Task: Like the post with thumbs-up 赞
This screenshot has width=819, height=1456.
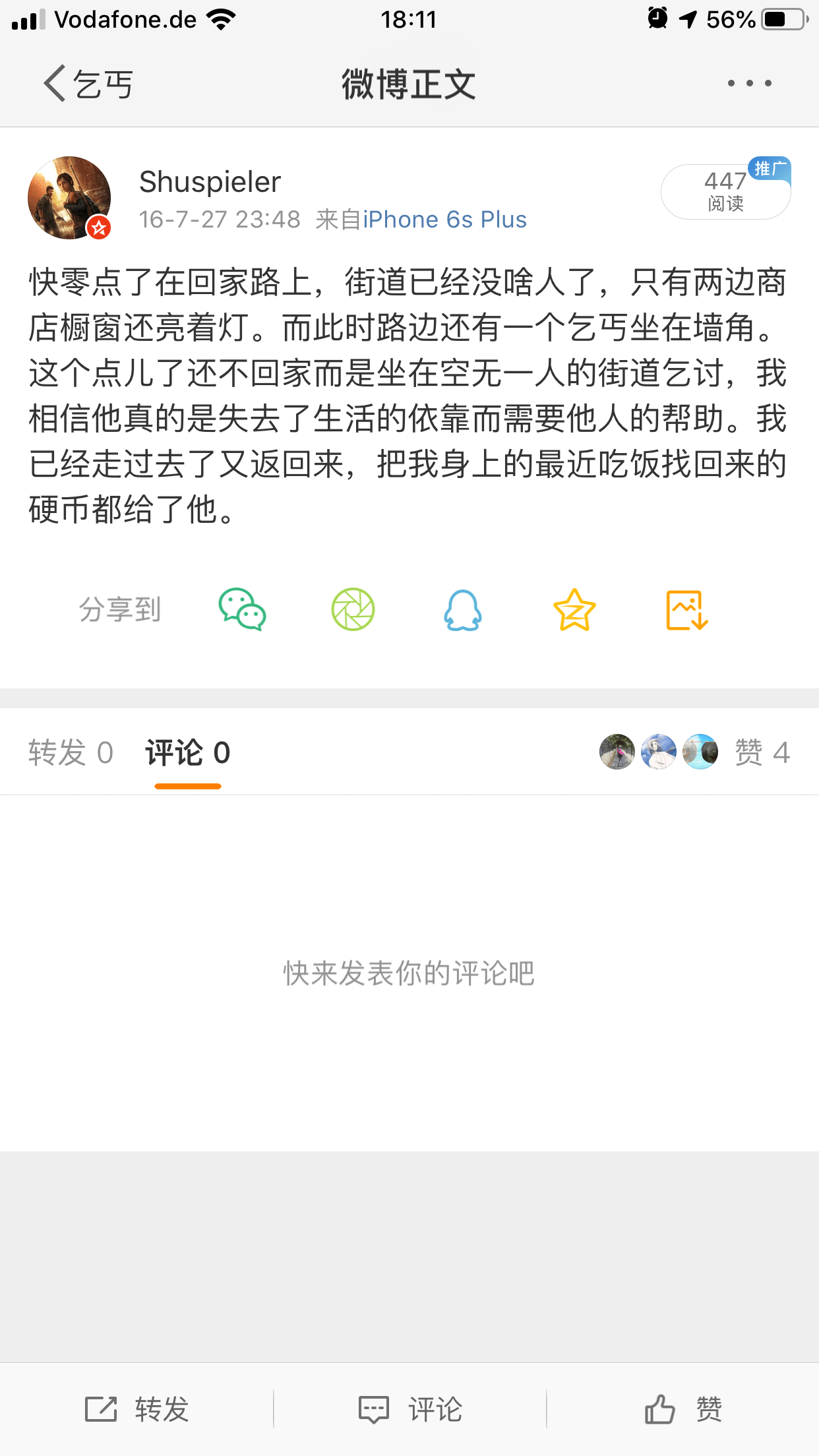Action: 682,1409
